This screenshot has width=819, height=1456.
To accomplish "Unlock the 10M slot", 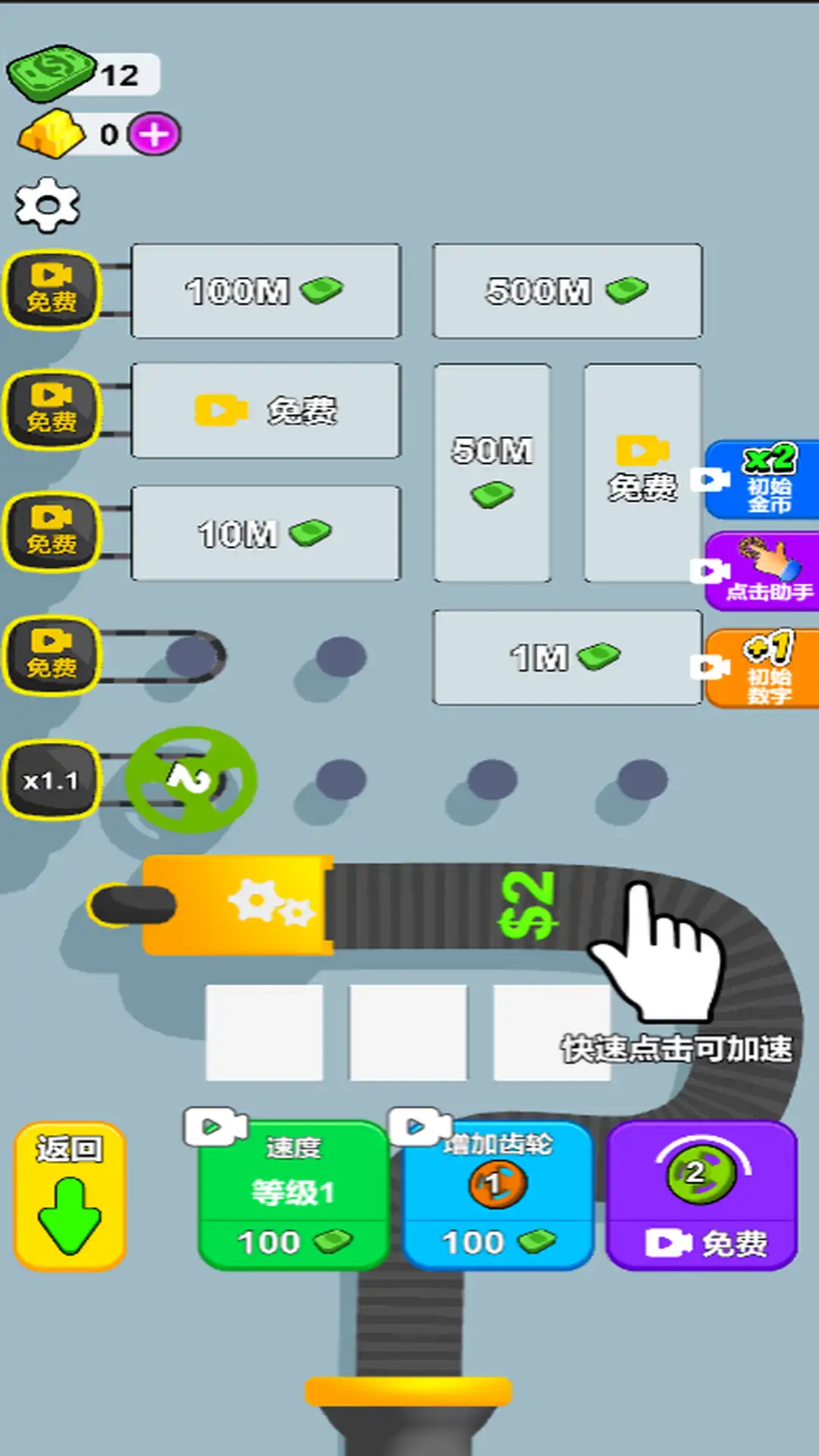I will coord(265,534).
